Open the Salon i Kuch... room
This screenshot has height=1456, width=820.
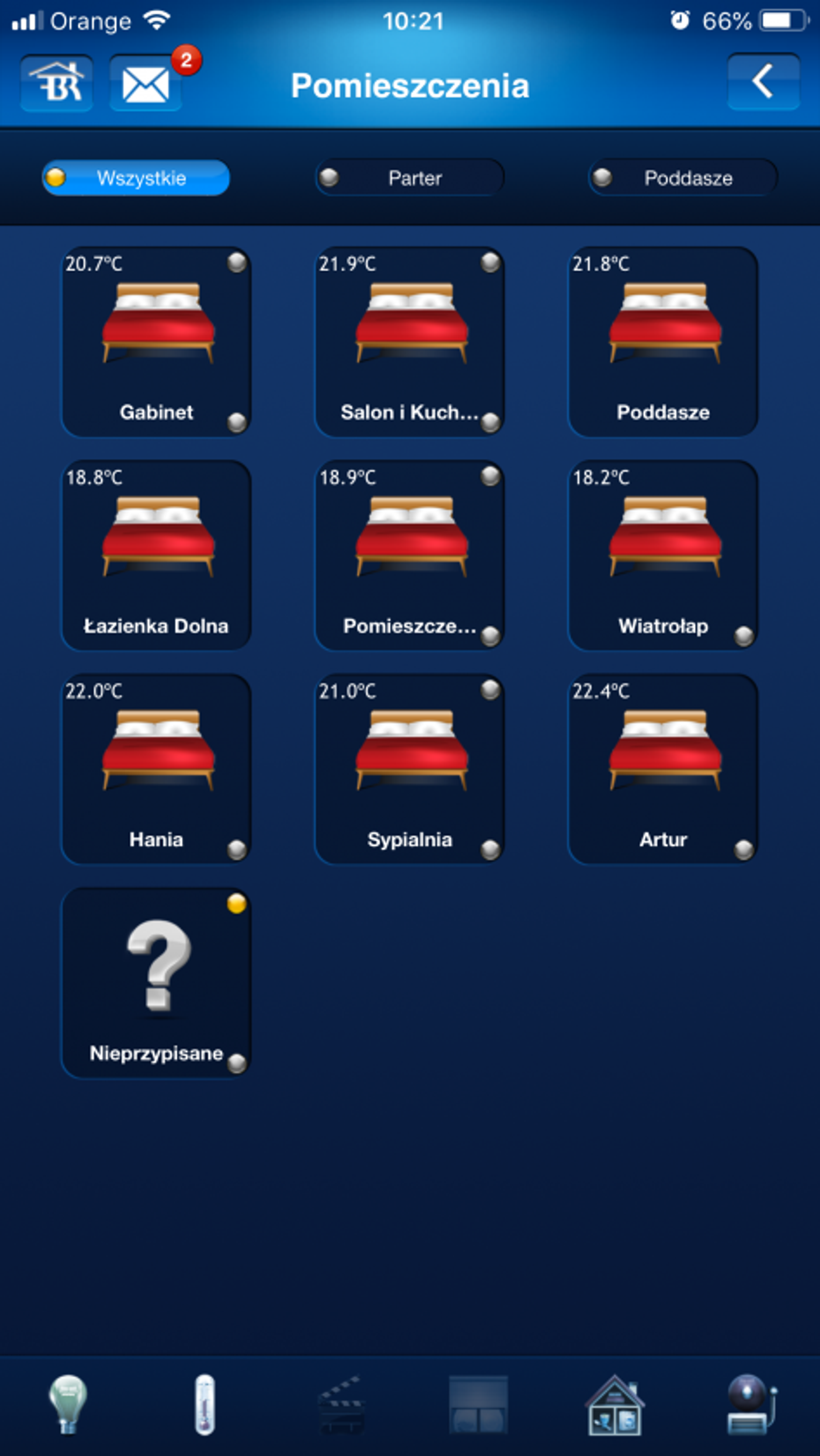point(409,341)
